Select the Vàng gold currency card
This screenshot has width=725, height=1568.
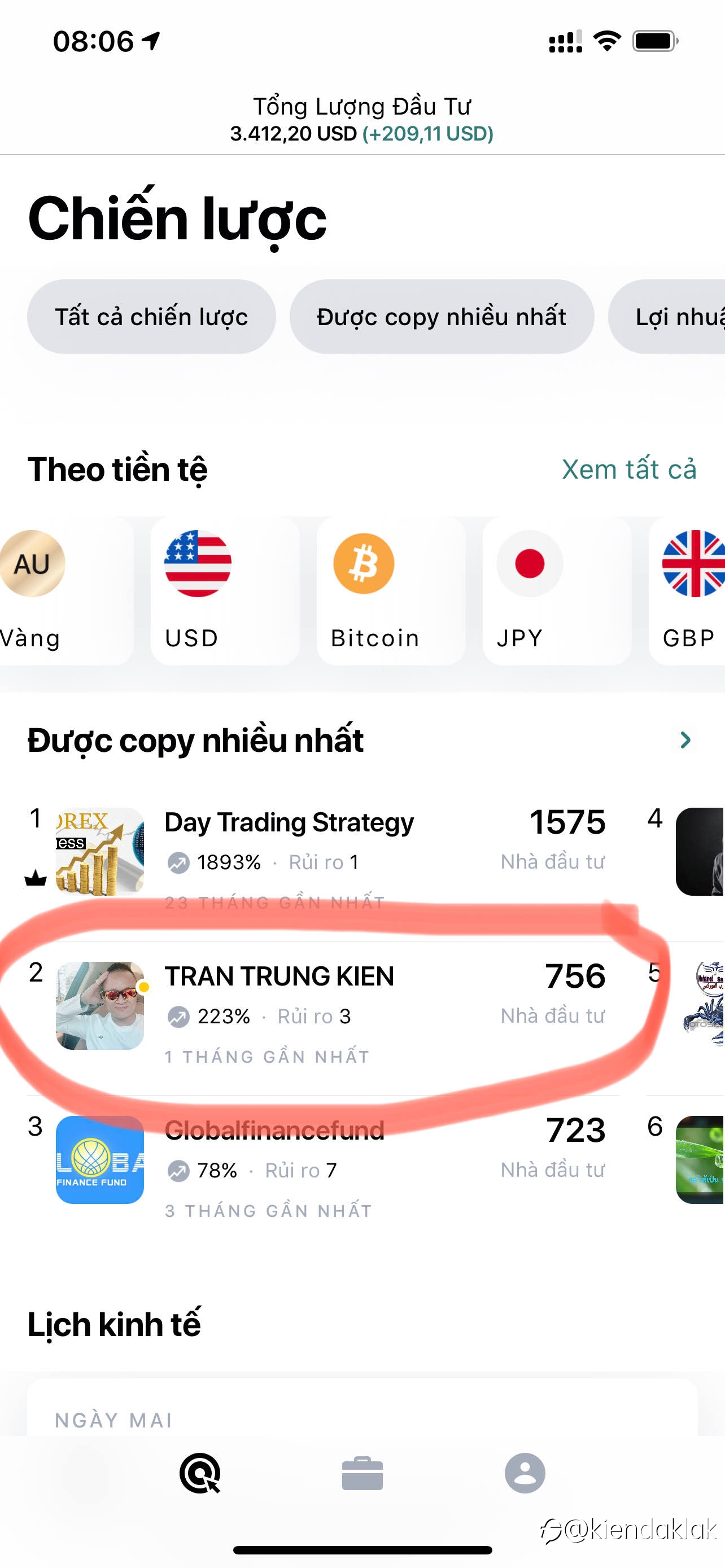65,590
